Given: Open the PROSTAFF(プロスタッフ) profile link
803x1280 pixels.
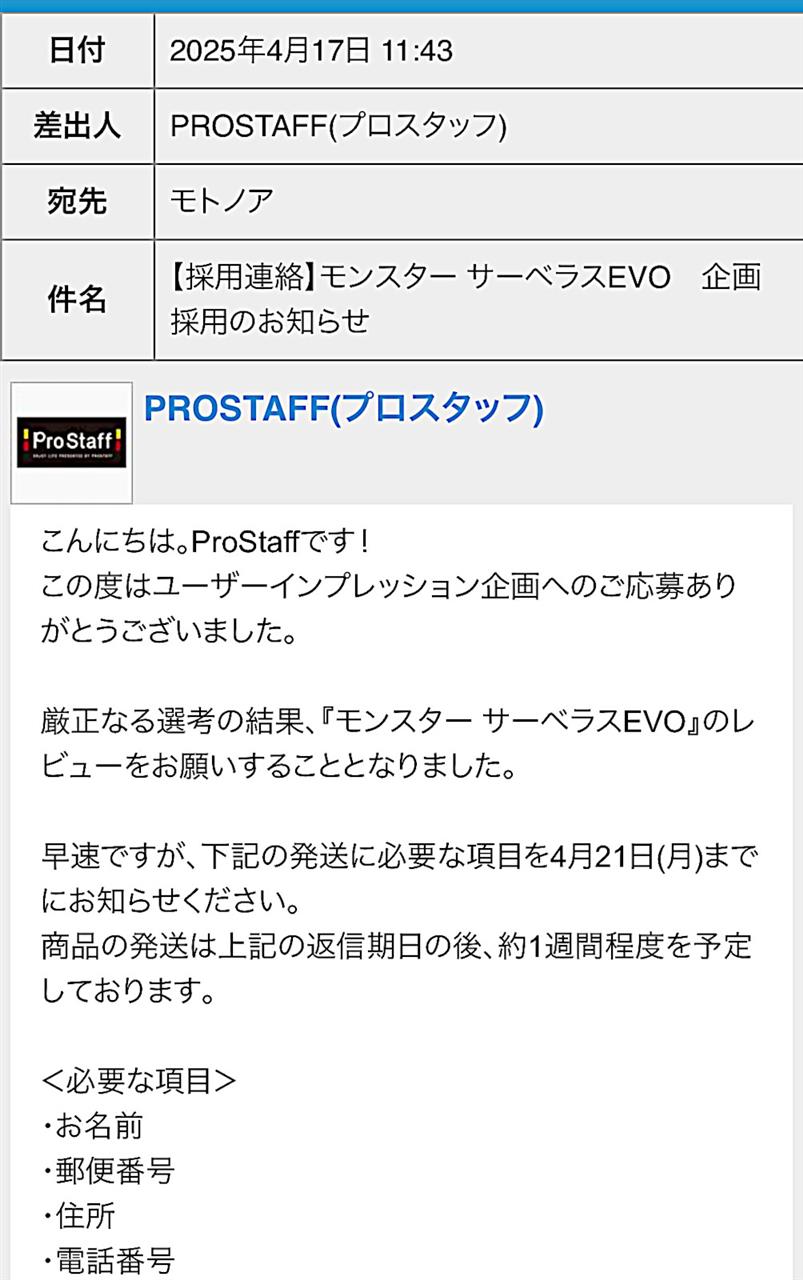Looking at the screenshot, I should pos(343,409).
